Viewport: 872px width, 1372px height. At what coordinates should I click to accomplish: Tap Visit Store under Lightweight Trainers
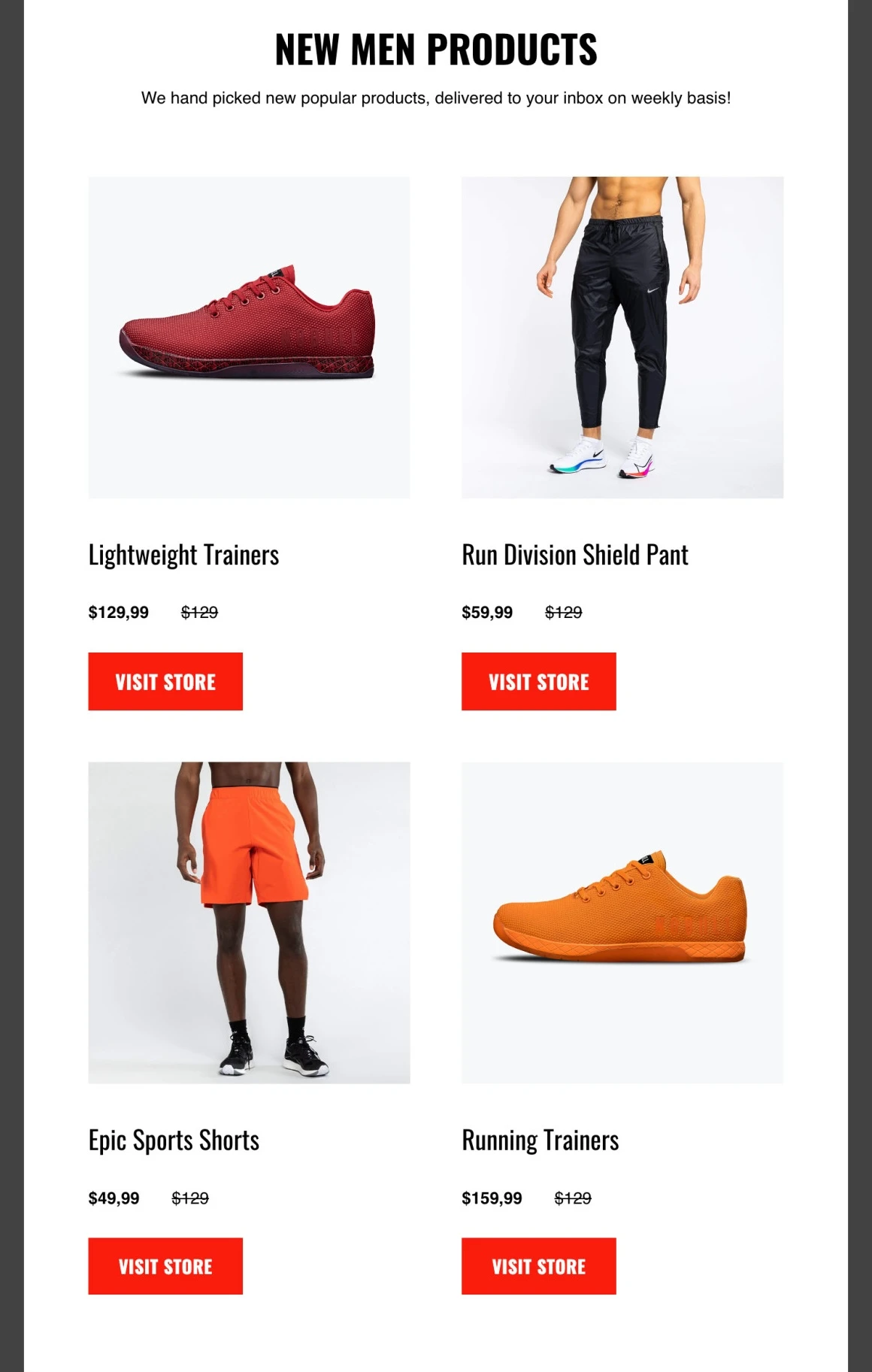165,681
